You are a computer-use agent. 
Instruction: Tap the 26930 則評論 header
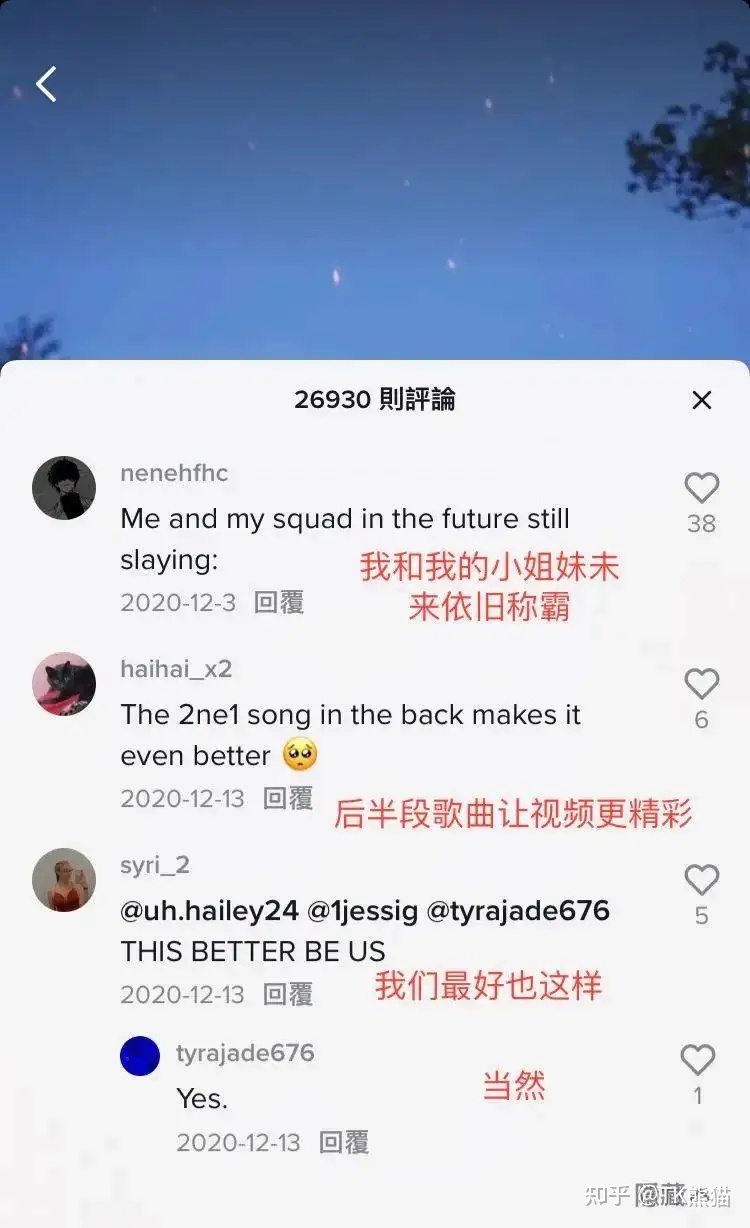click(375, 398)
